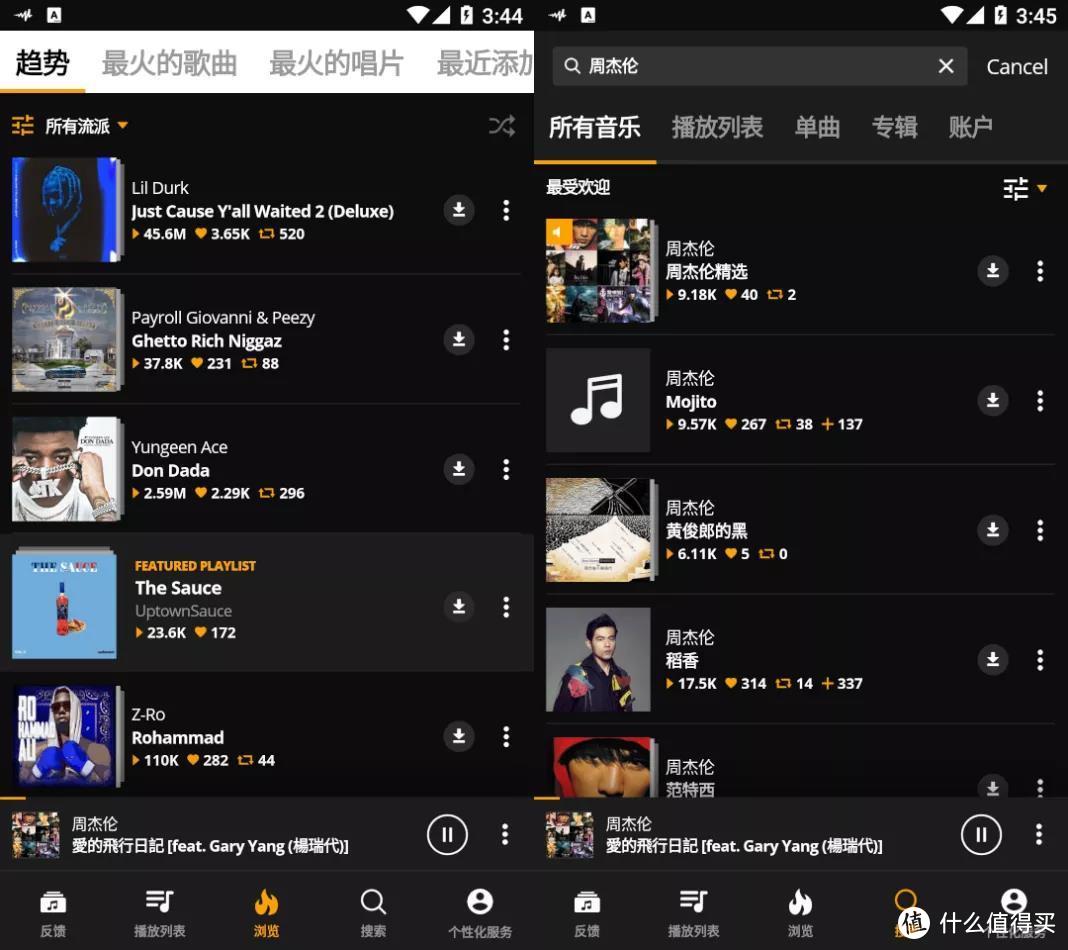Clear the 周杰伦 search text
This screenshot has width=1068, height=950.
tap(946, 66)
